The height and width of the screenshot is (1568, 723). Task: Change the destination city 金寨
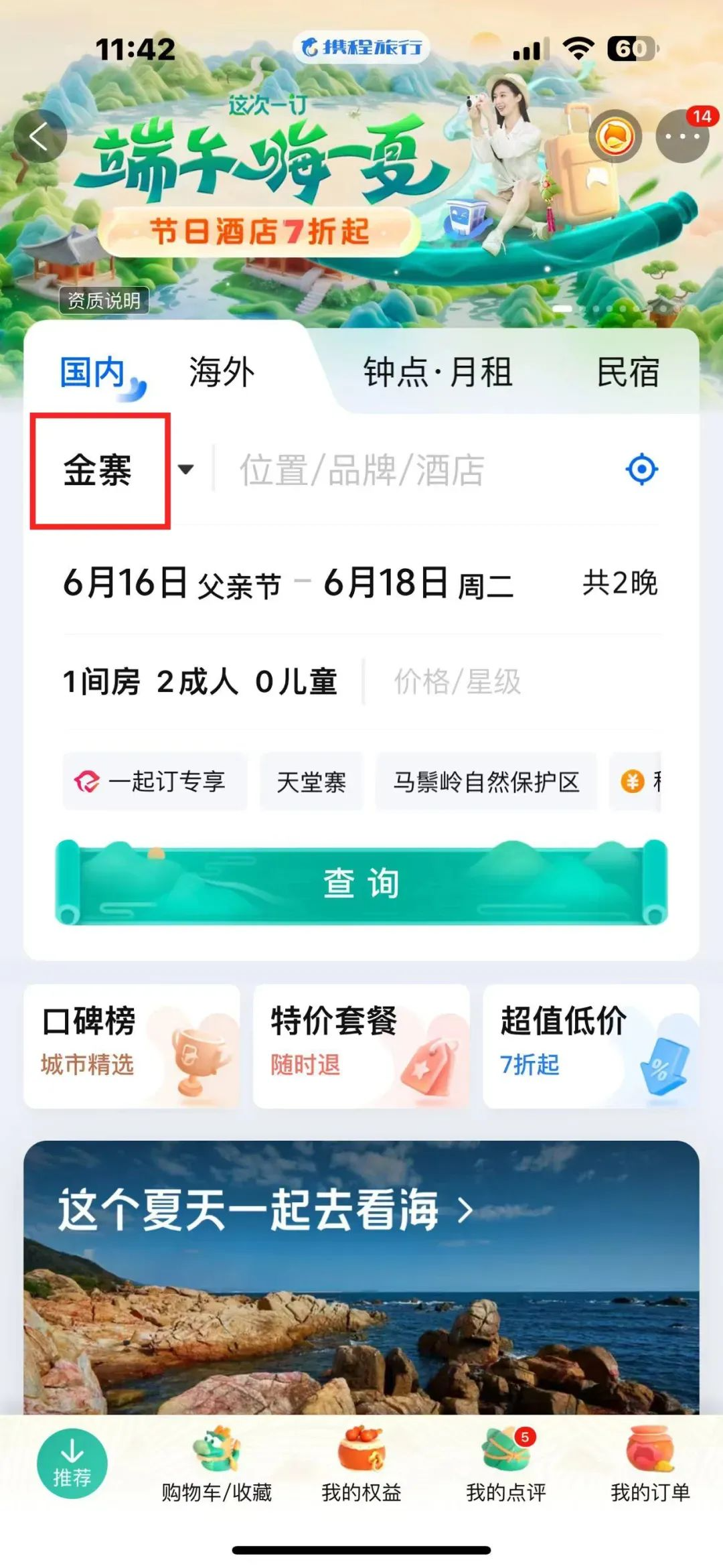pos(99,470)
